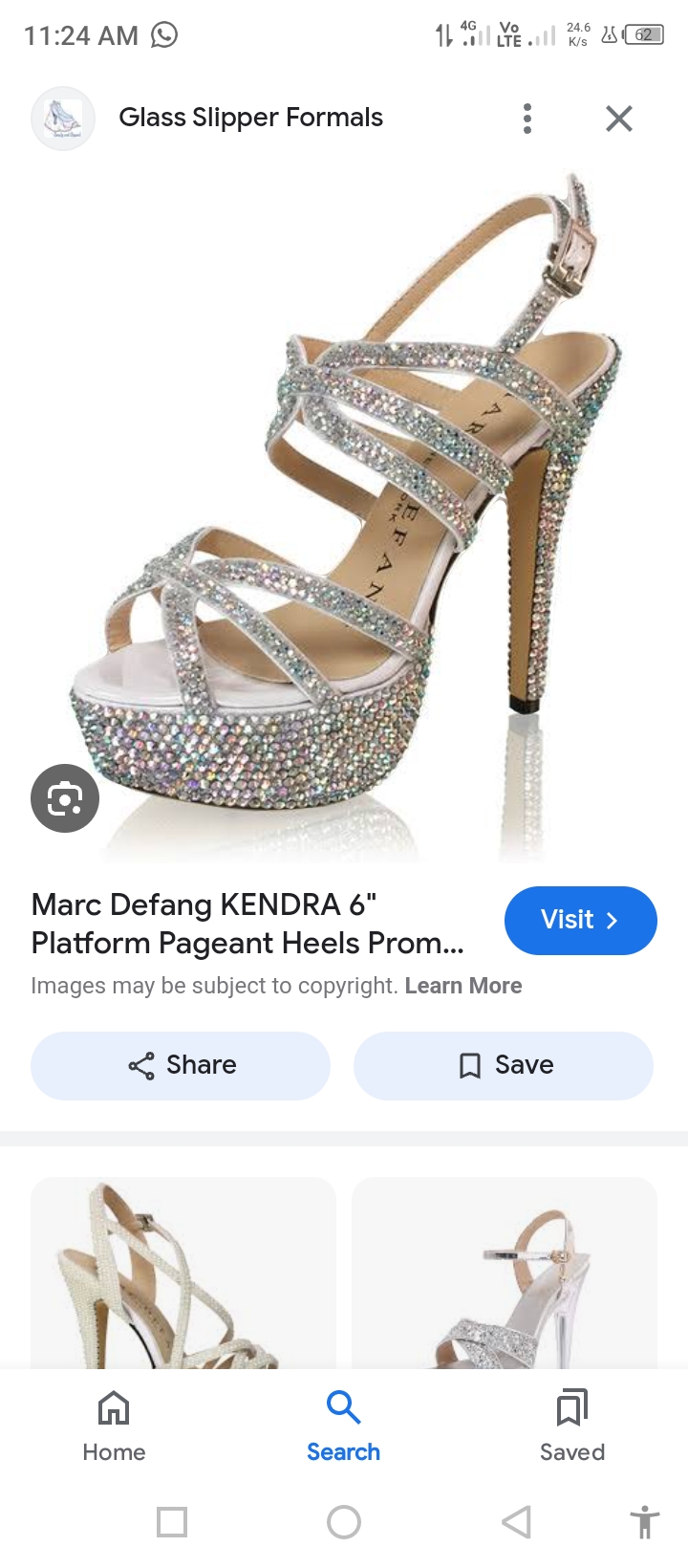Screen dimensions: 688x1568
Task: Open the three-dot overflow menu
Action: [x=527, y=119]
